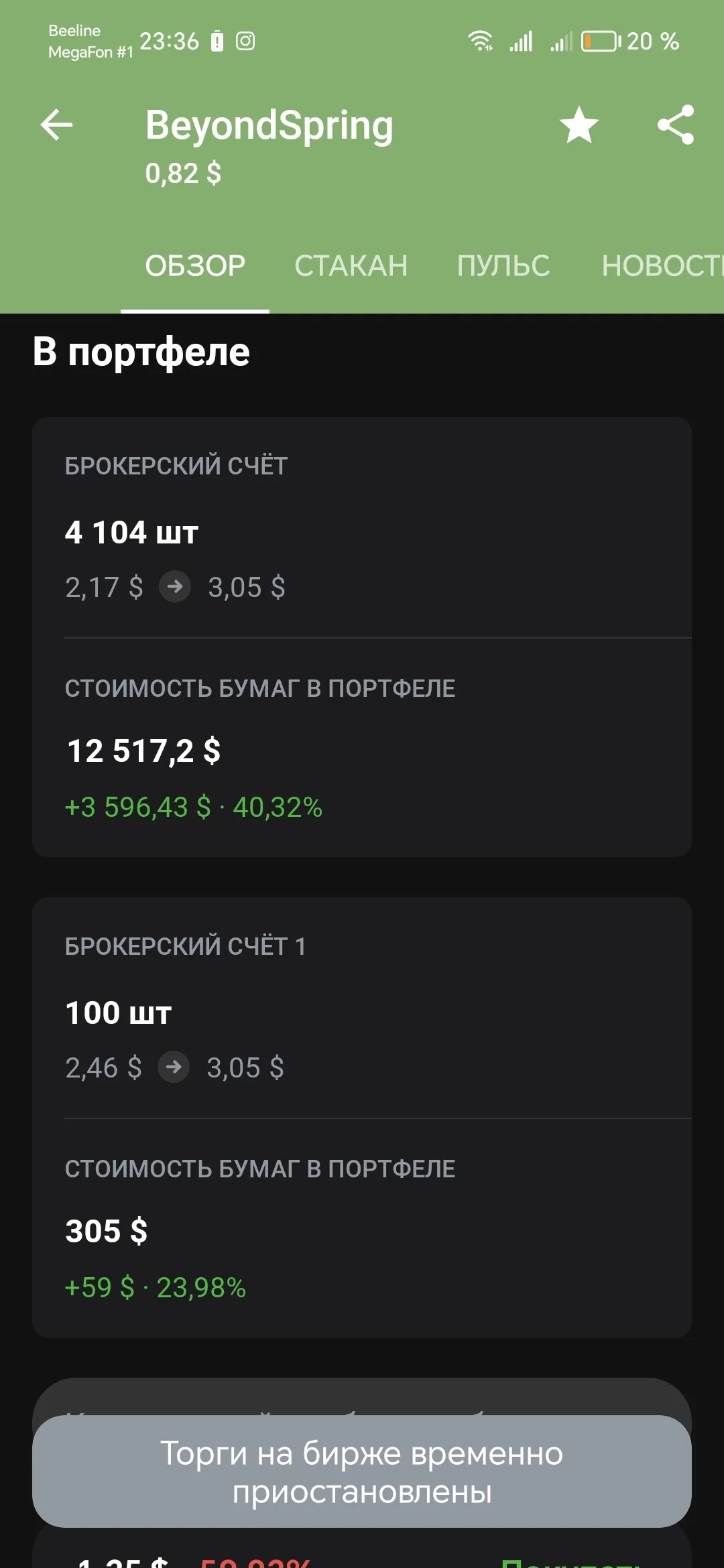The height and width of the screenshot is (1568, 724).
Task: Open the ПУЛЬС tab
Action: tap(503, 266)
